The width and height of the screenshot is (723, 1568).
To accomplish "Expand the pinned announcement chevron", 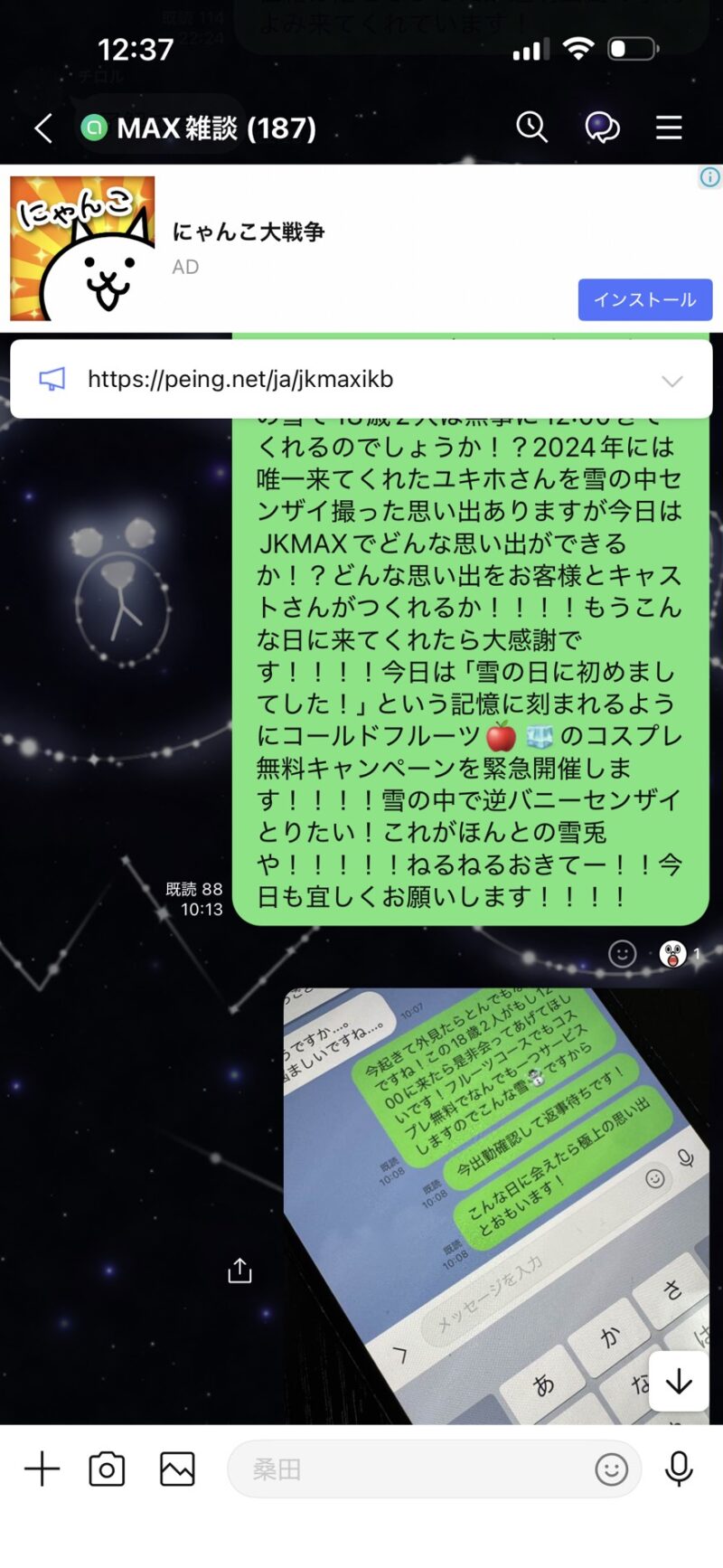I will click(671, 381).
